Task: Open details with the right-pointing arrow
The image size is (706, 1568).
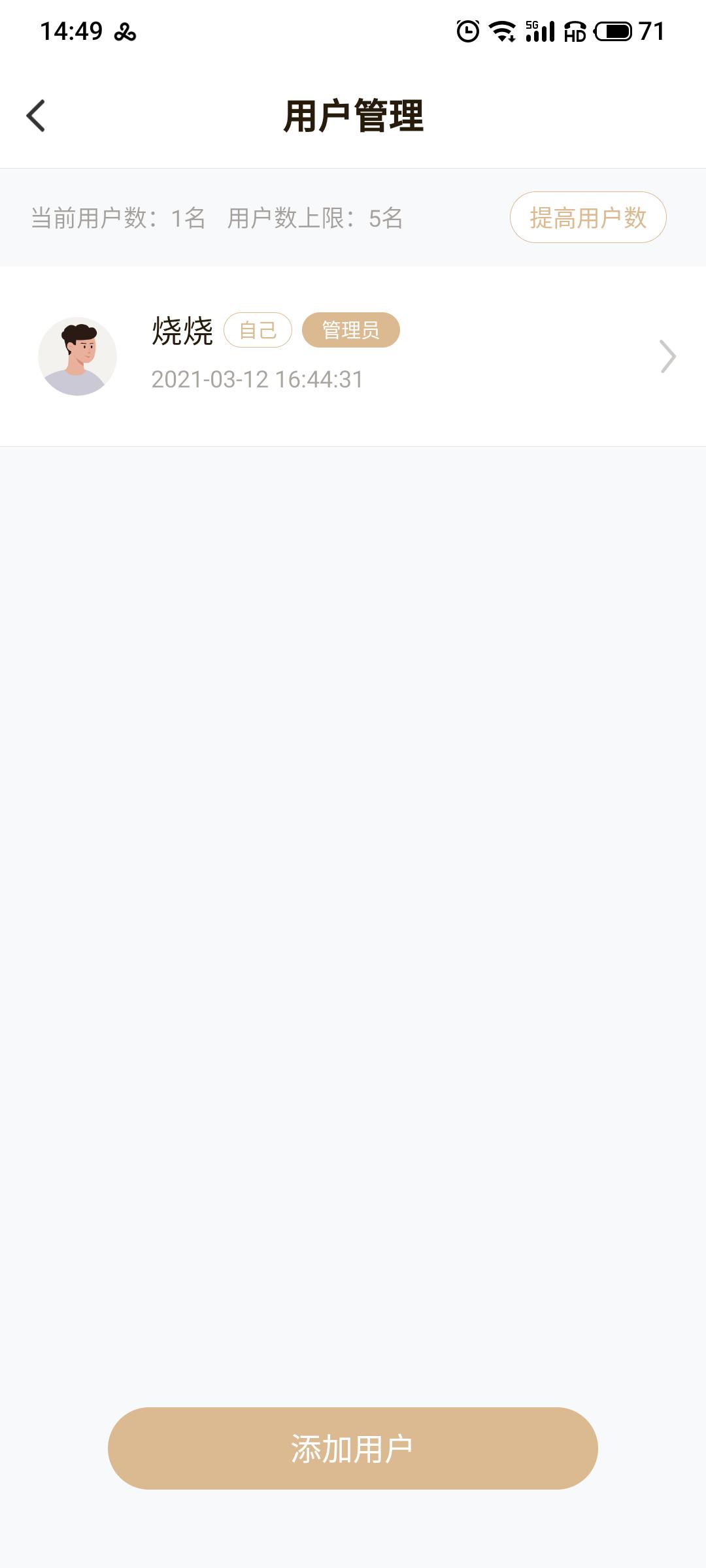Action: (x=668, y=356)
